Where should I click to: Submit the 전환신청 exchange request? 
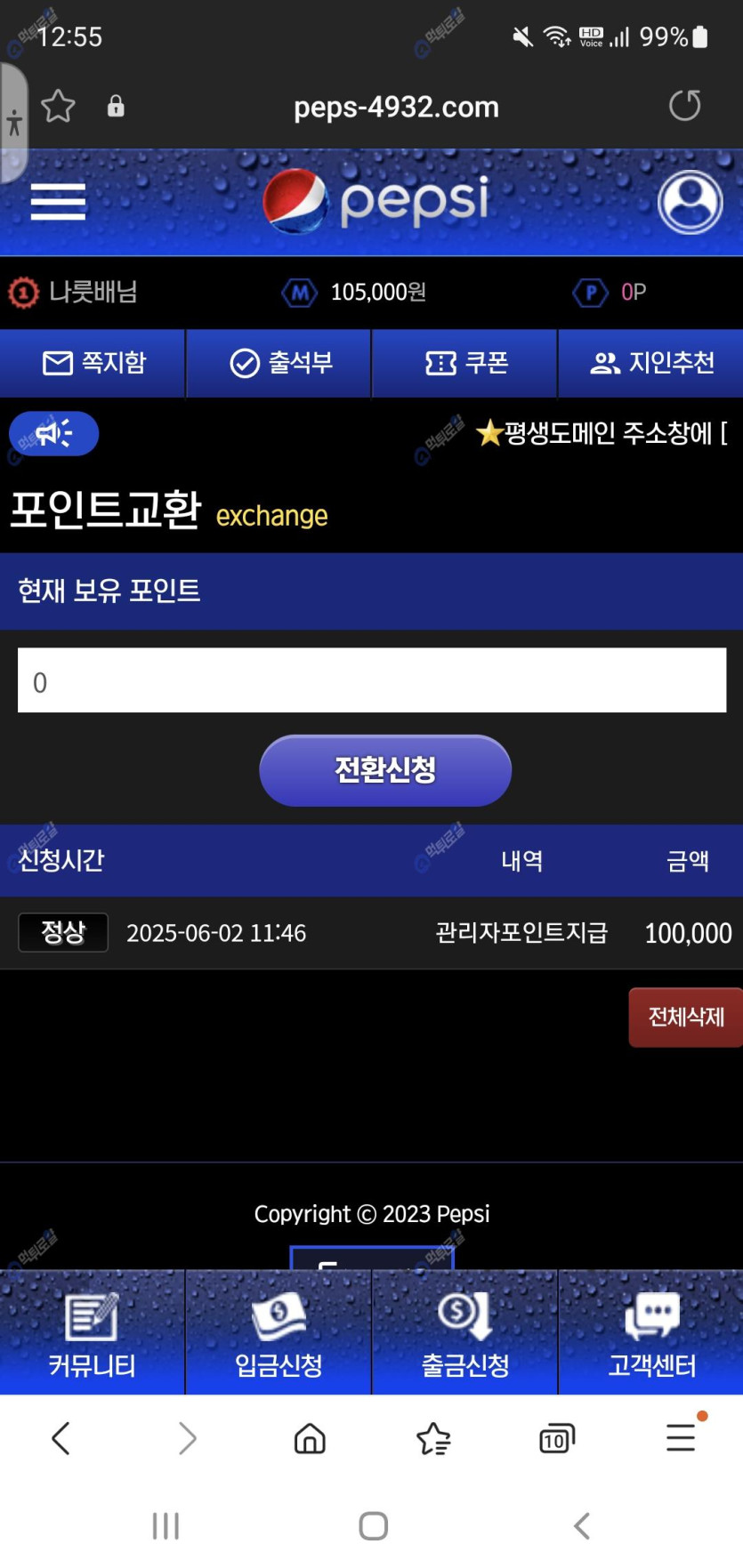[x=385, y=770]
